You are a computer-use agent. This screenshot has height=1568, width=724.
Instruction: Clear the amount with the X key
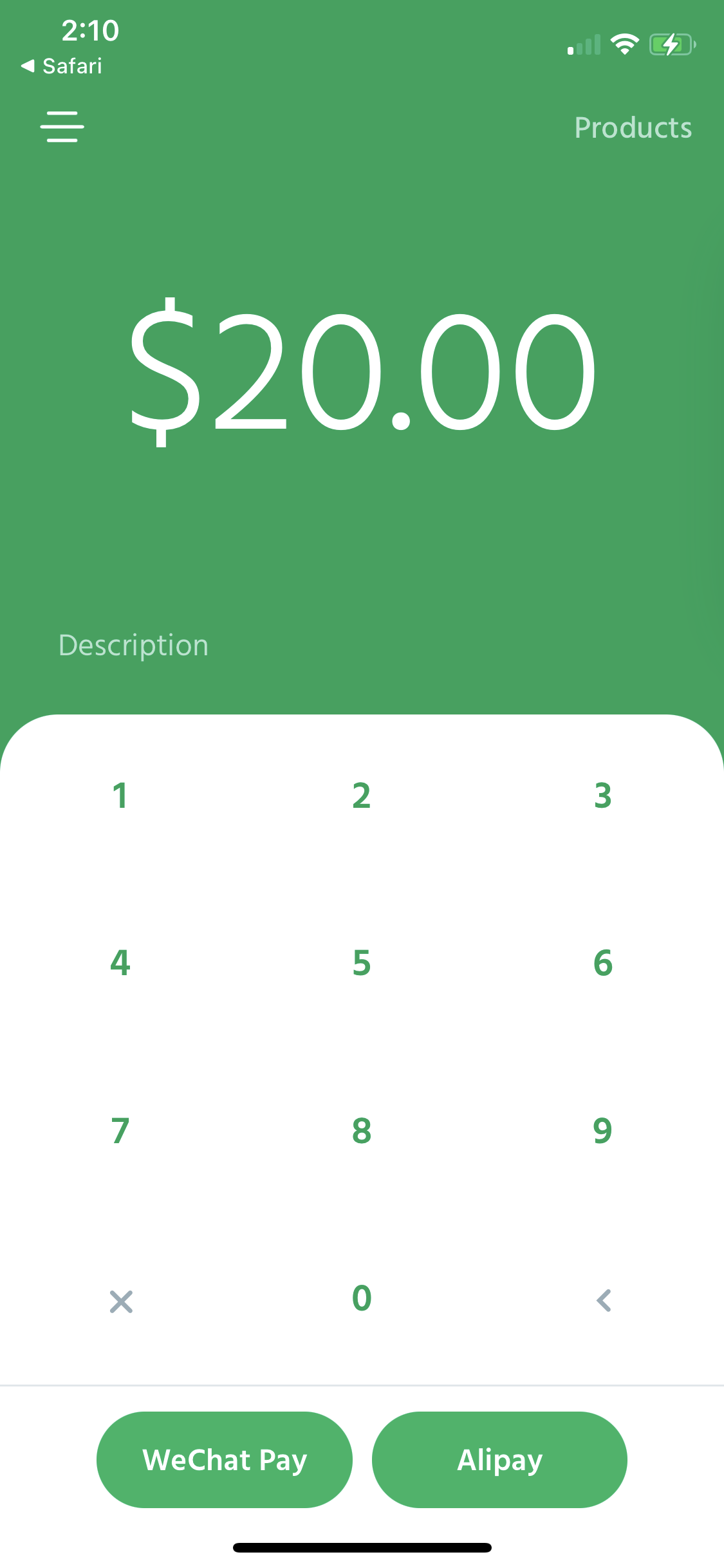pos(121,1302)
